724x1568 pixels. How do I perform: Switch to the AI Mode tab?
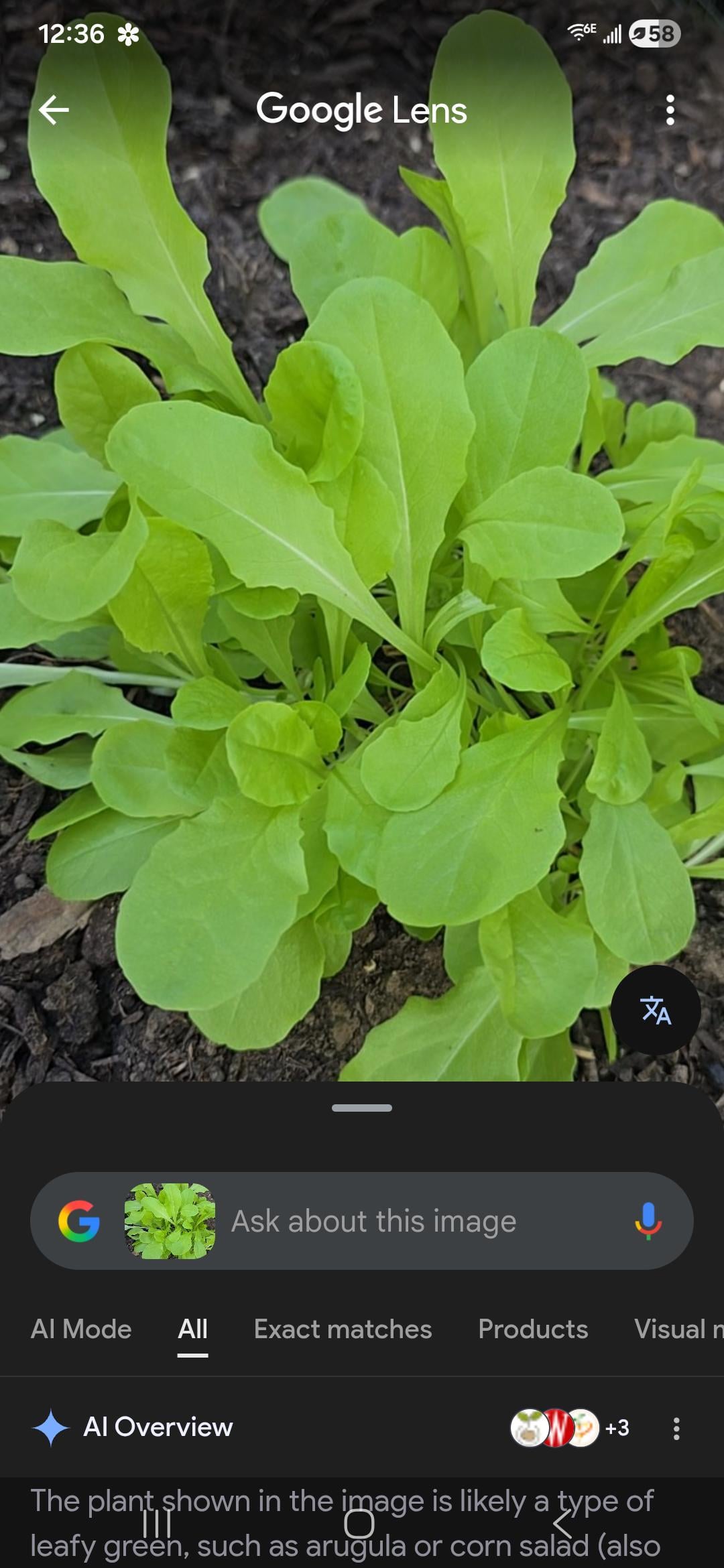pos(81,1329)
